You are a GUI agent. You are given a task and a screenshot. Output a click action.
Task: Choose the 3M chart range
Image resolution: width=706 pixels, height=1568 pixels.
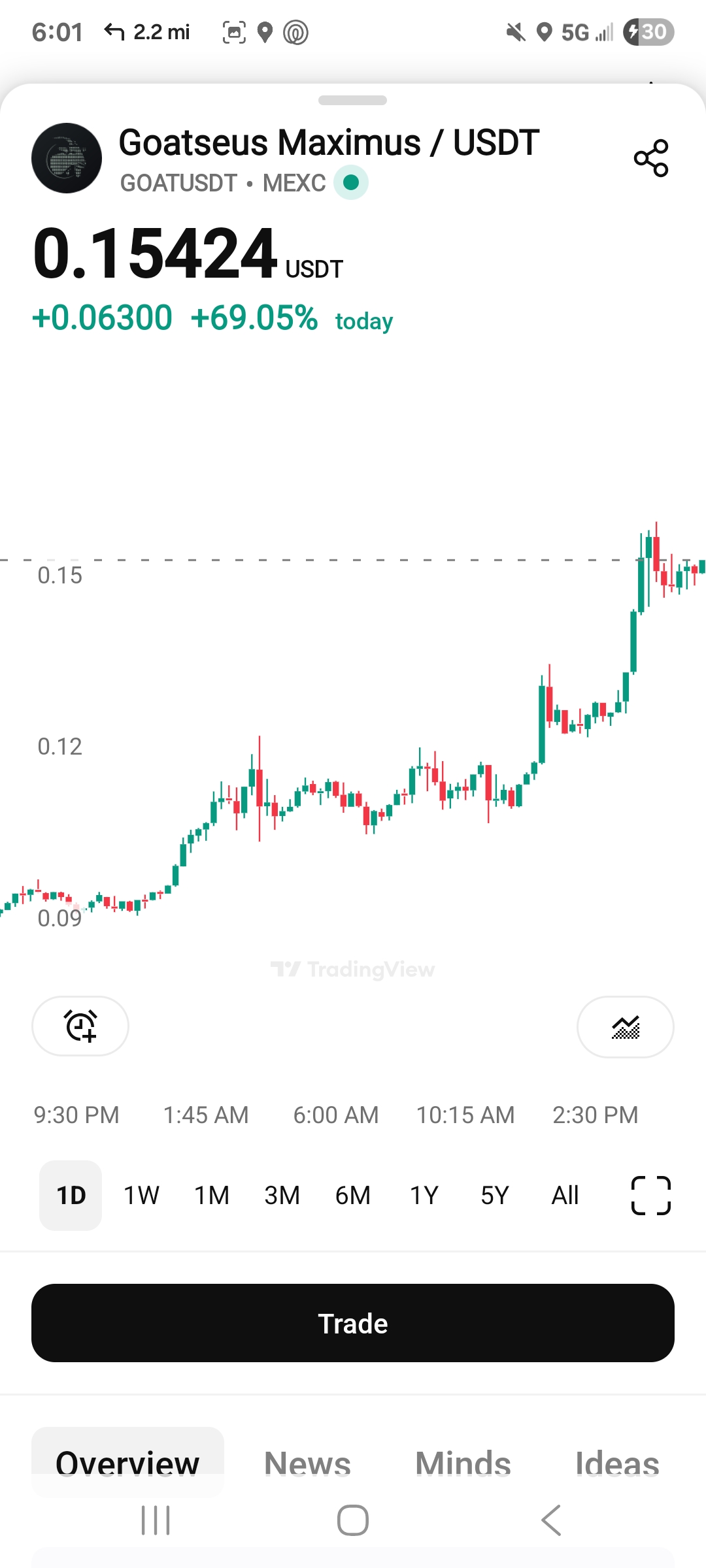[x=282, y=1196]
